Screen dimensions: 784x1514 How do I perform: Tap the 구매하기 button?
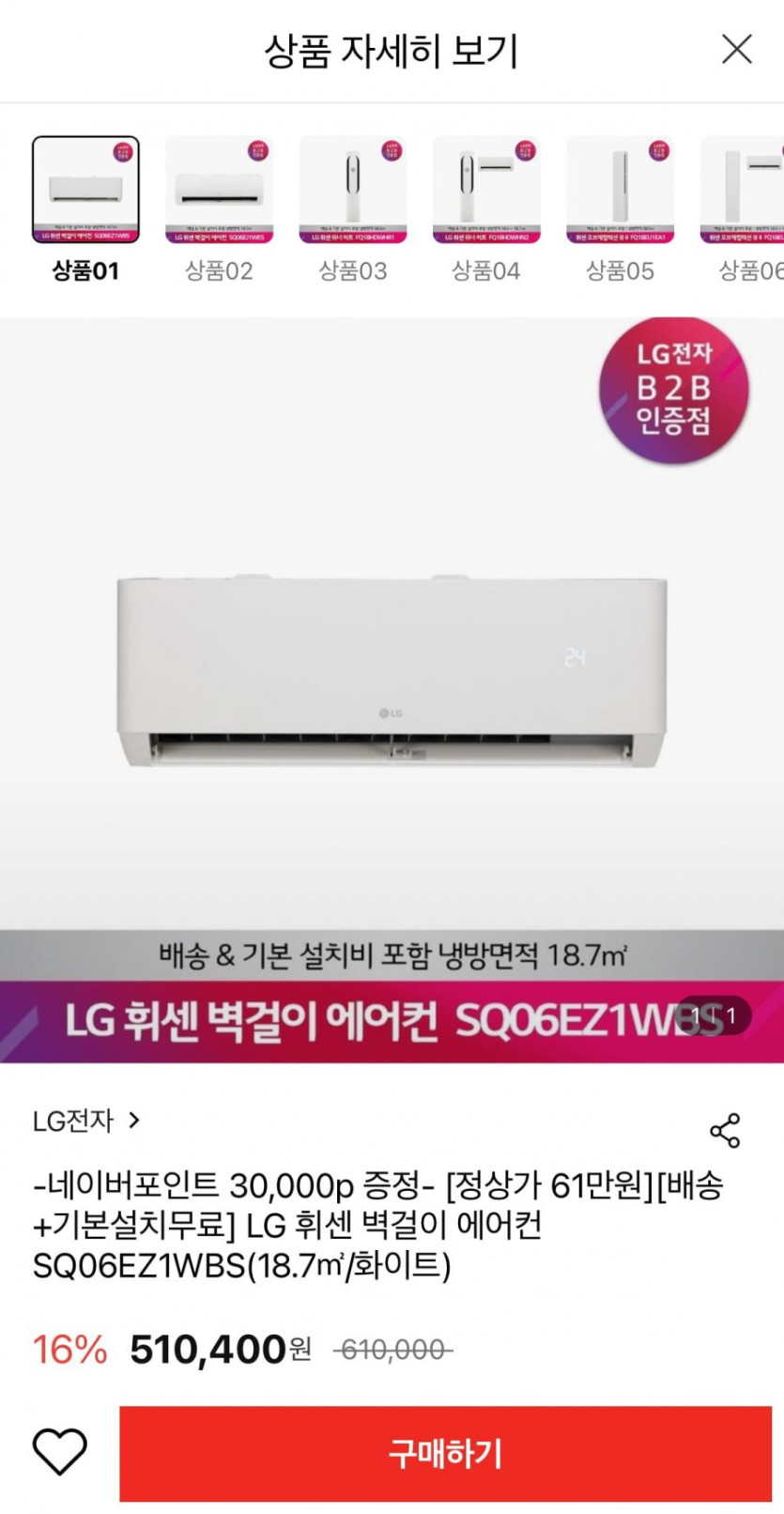tap(445, 1454)
